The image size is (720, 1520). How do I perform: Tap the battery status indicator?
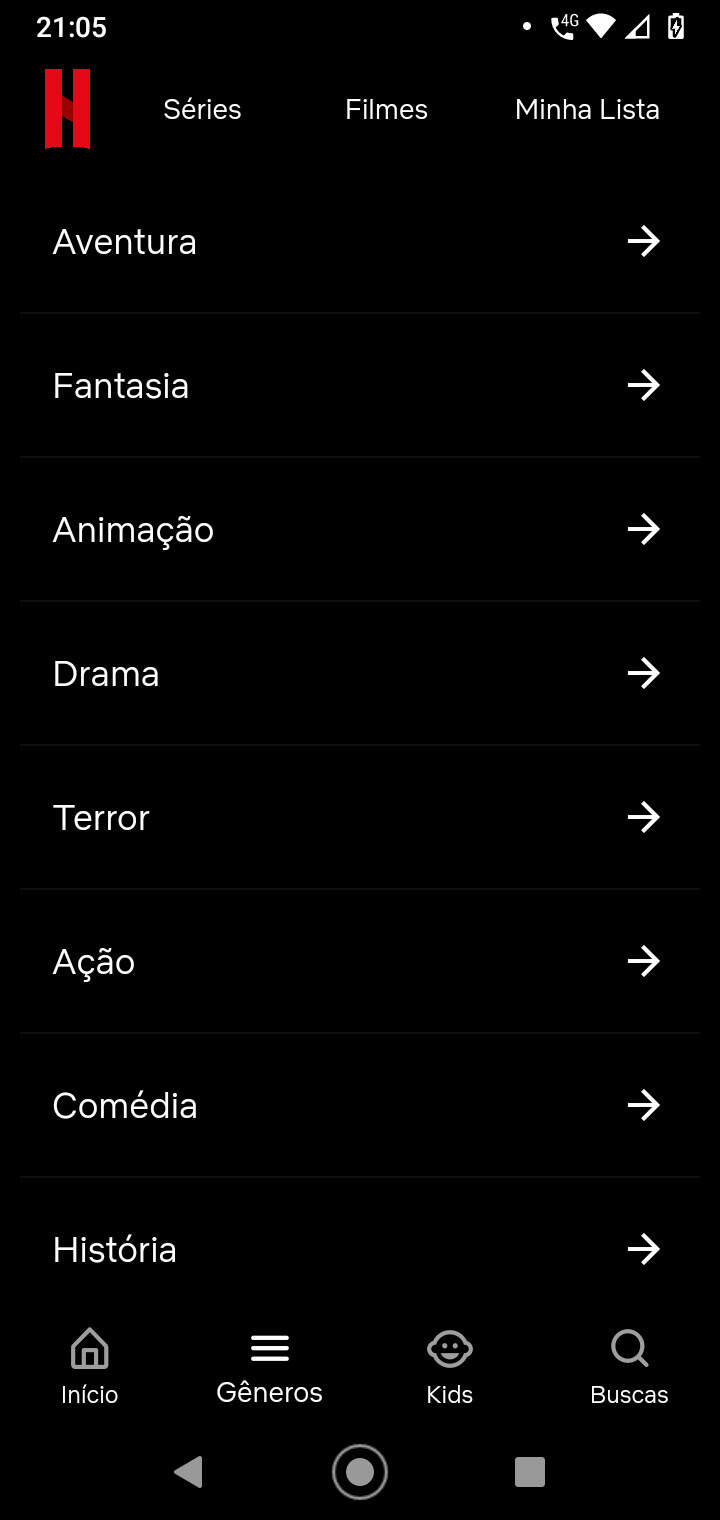675,27
